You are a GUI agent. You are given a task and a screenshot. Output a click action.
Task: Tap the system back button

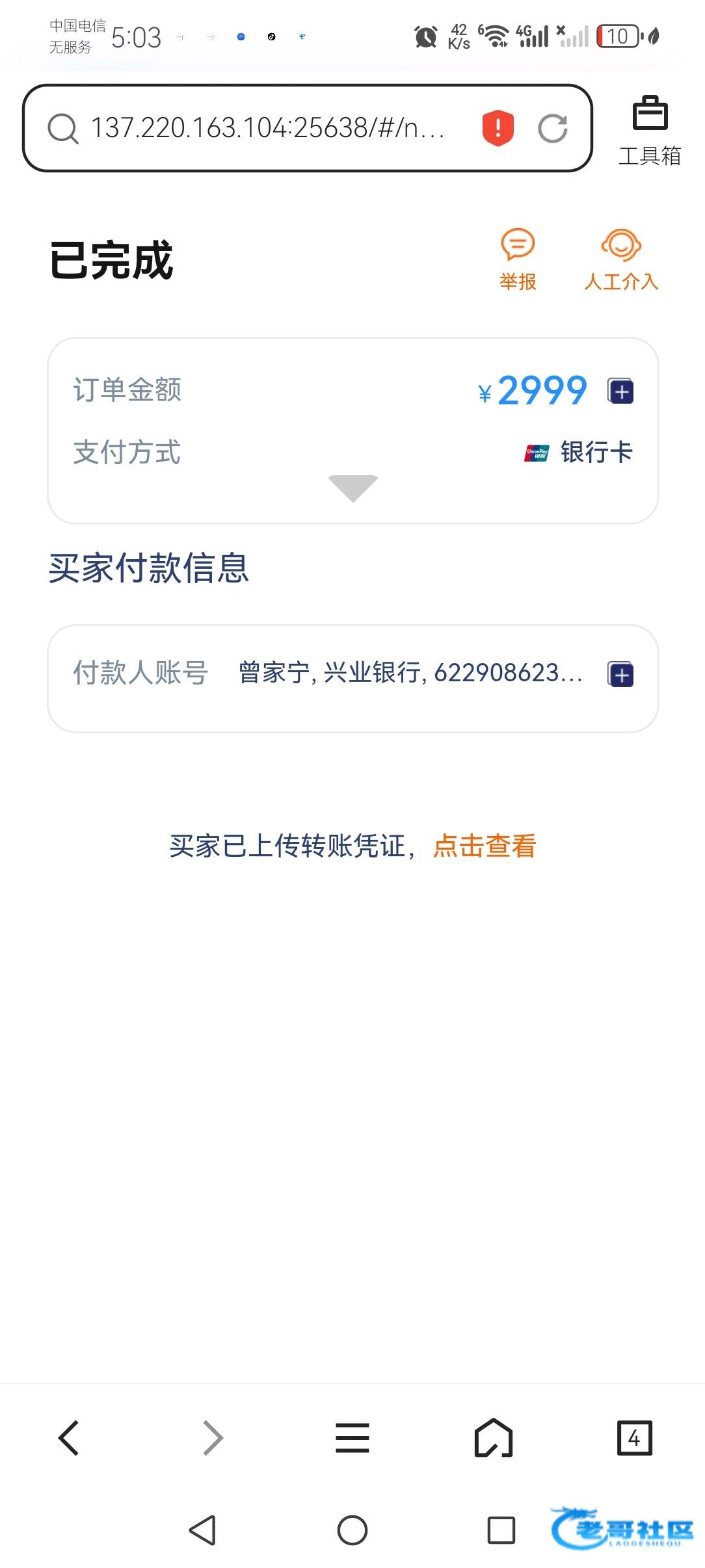pyautogui.click(x=202, y=1530)
